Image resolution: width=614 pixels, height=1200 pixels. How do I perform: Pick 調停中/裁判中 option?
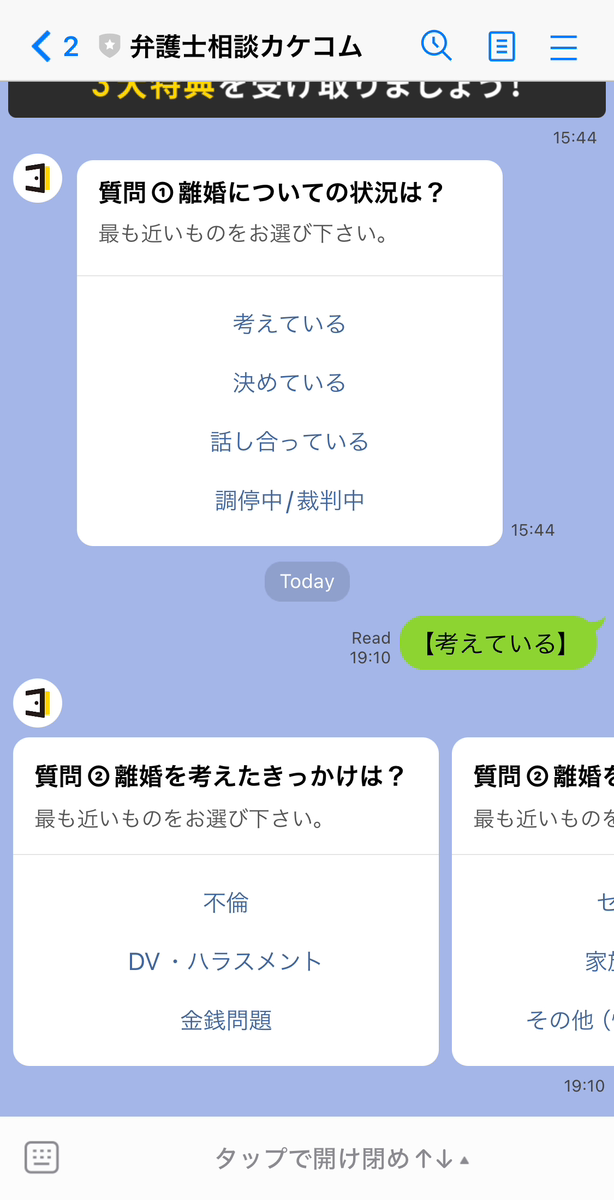coord(289,501)
